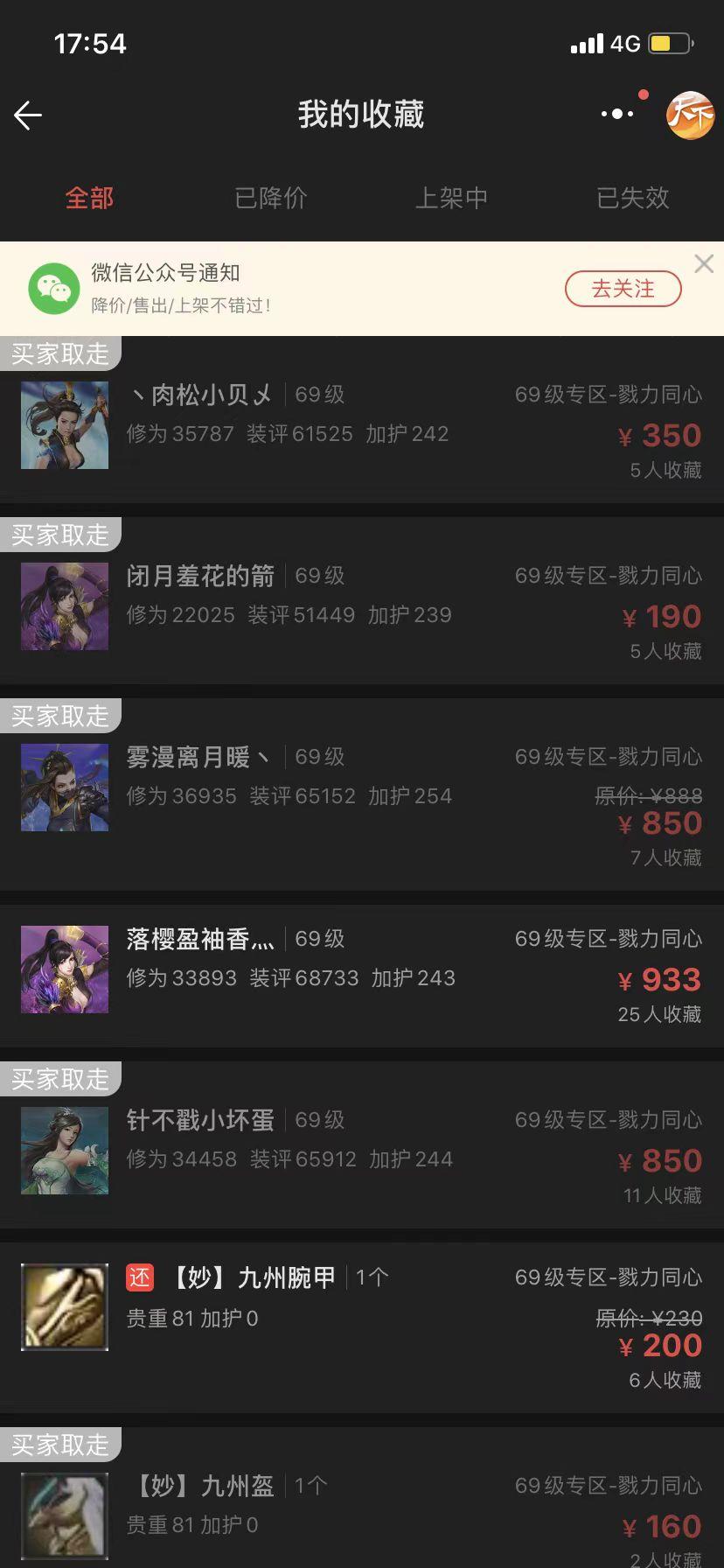Go back using the arrow
Screen dimensions: 724x1568
point(28,115)
